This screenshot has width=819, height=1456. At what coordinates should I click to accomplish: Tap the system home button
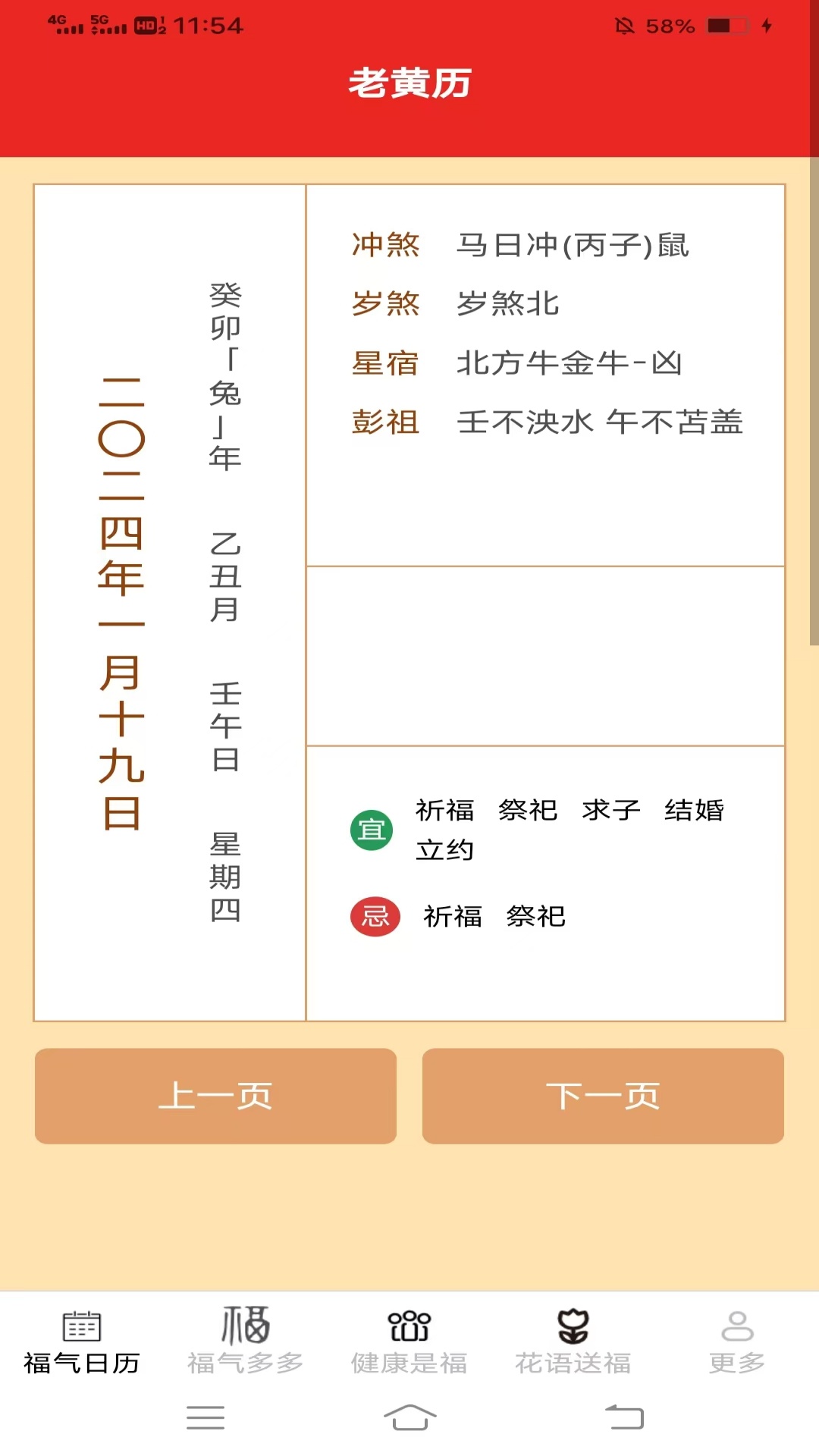tap(409, 1417)
